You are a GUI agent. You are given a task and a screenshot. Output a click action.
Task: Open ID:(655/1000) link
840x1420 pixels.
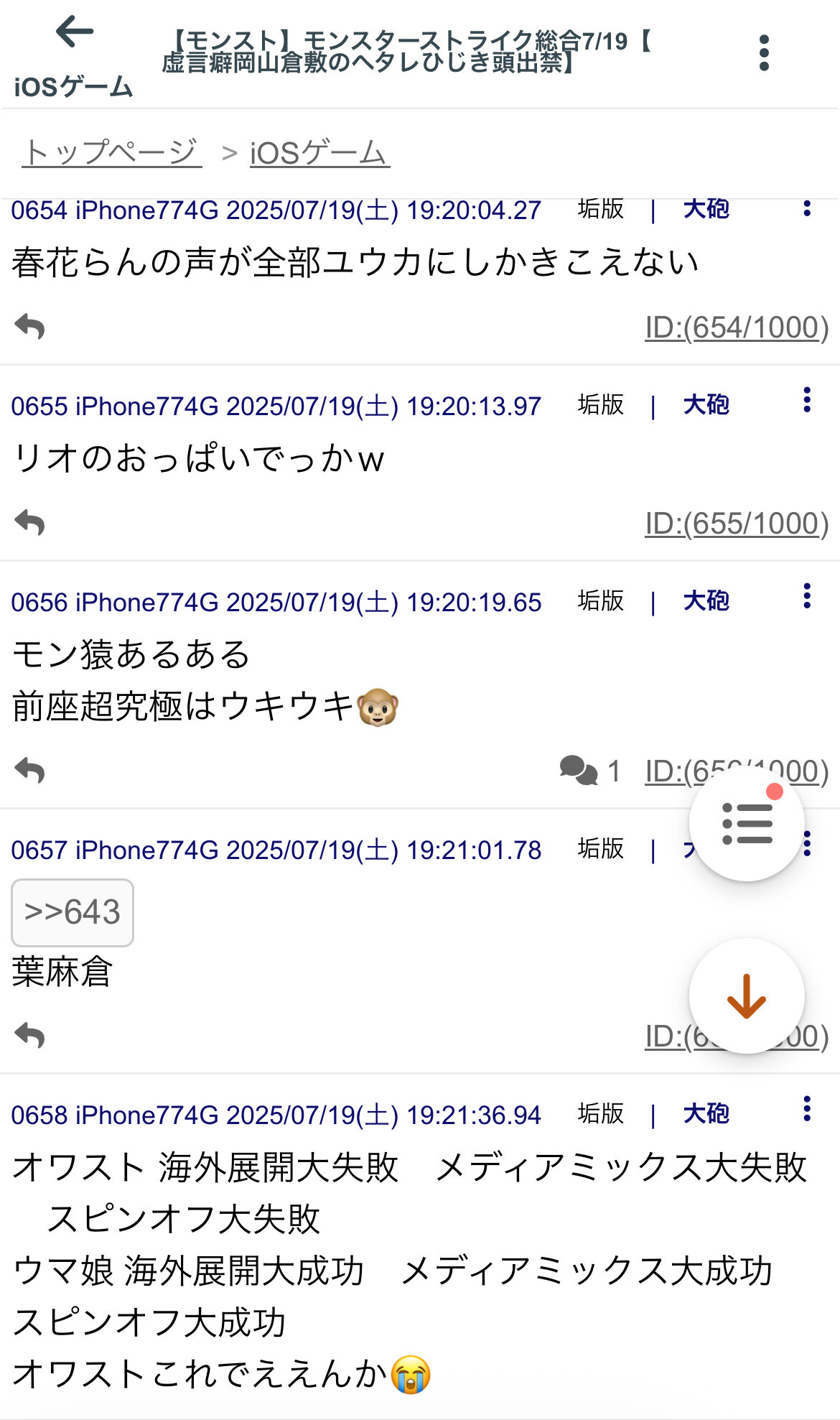[737, 524]
